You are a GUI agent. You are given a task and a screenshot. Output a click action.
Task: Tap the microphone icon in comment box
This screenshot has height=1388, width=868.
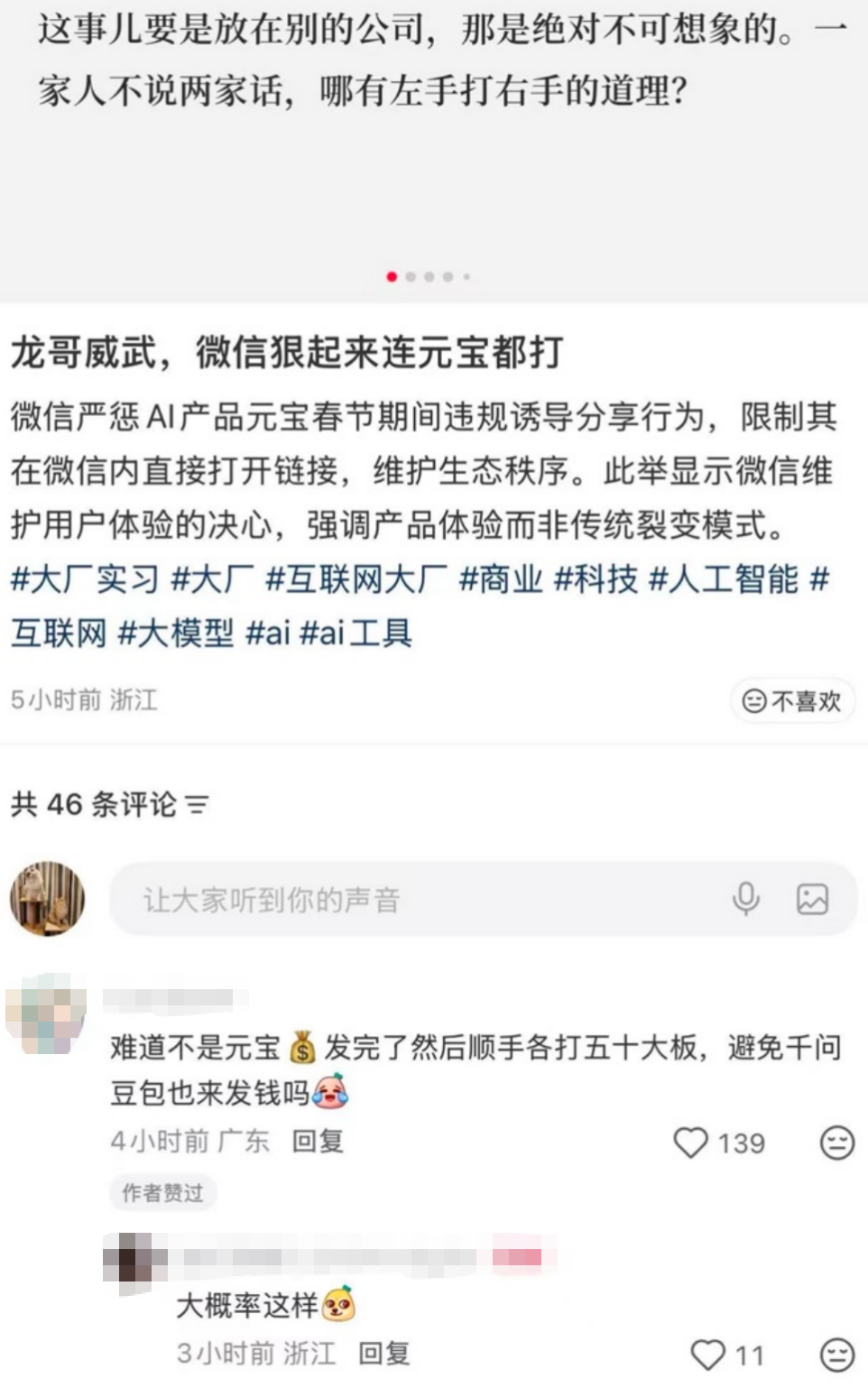tap(745, 899)
